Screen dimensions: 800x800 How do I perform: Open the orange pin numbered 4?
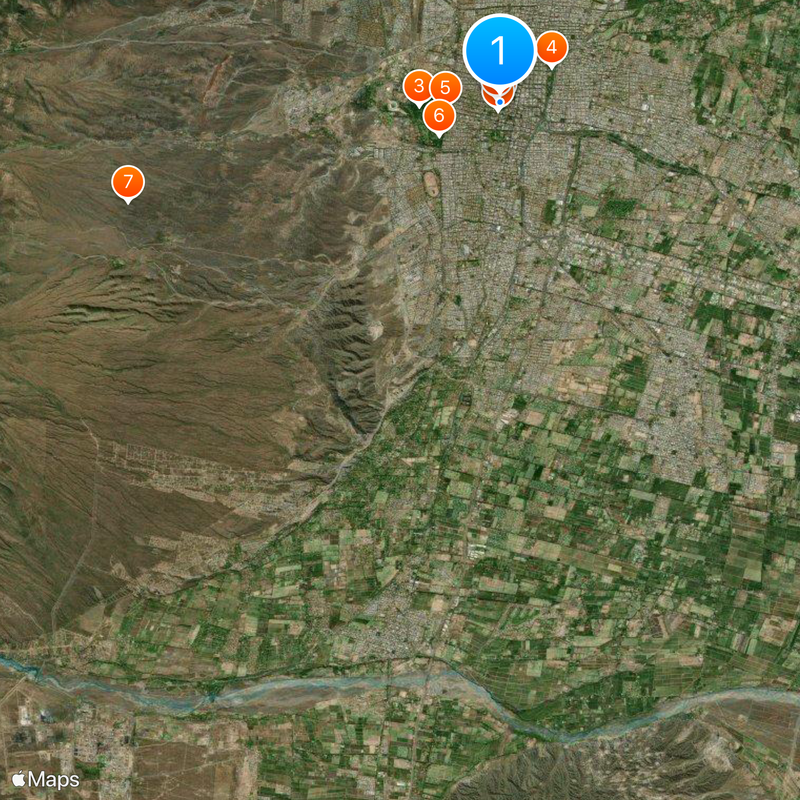click(551, 47)
